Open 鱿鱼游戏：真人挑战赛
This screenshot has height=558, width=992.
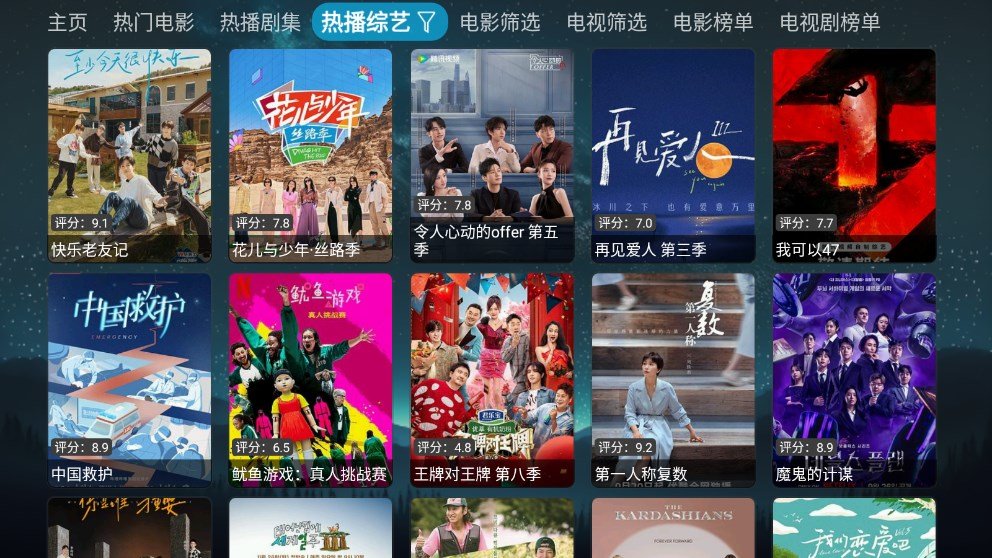pos(311,380)
